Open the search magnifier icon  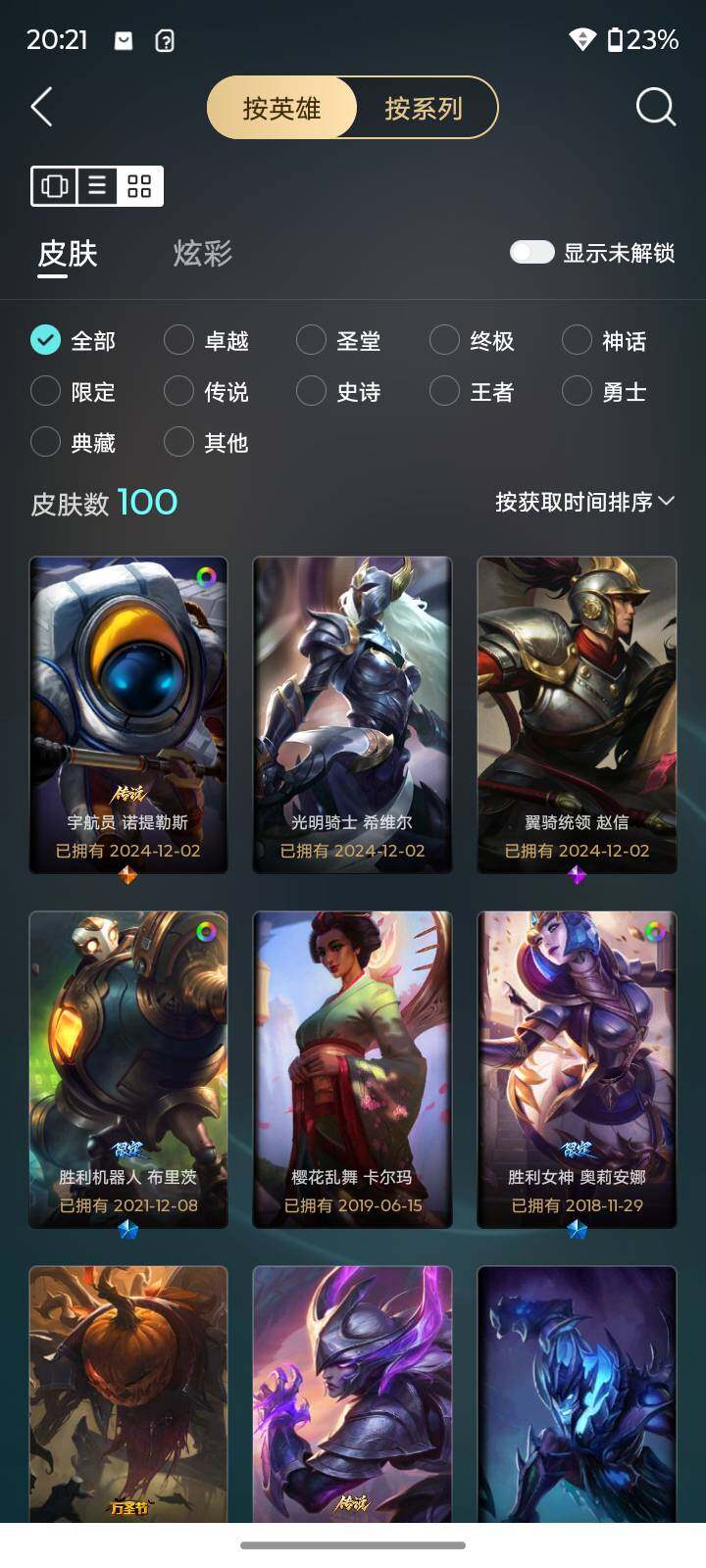point(655,108)
